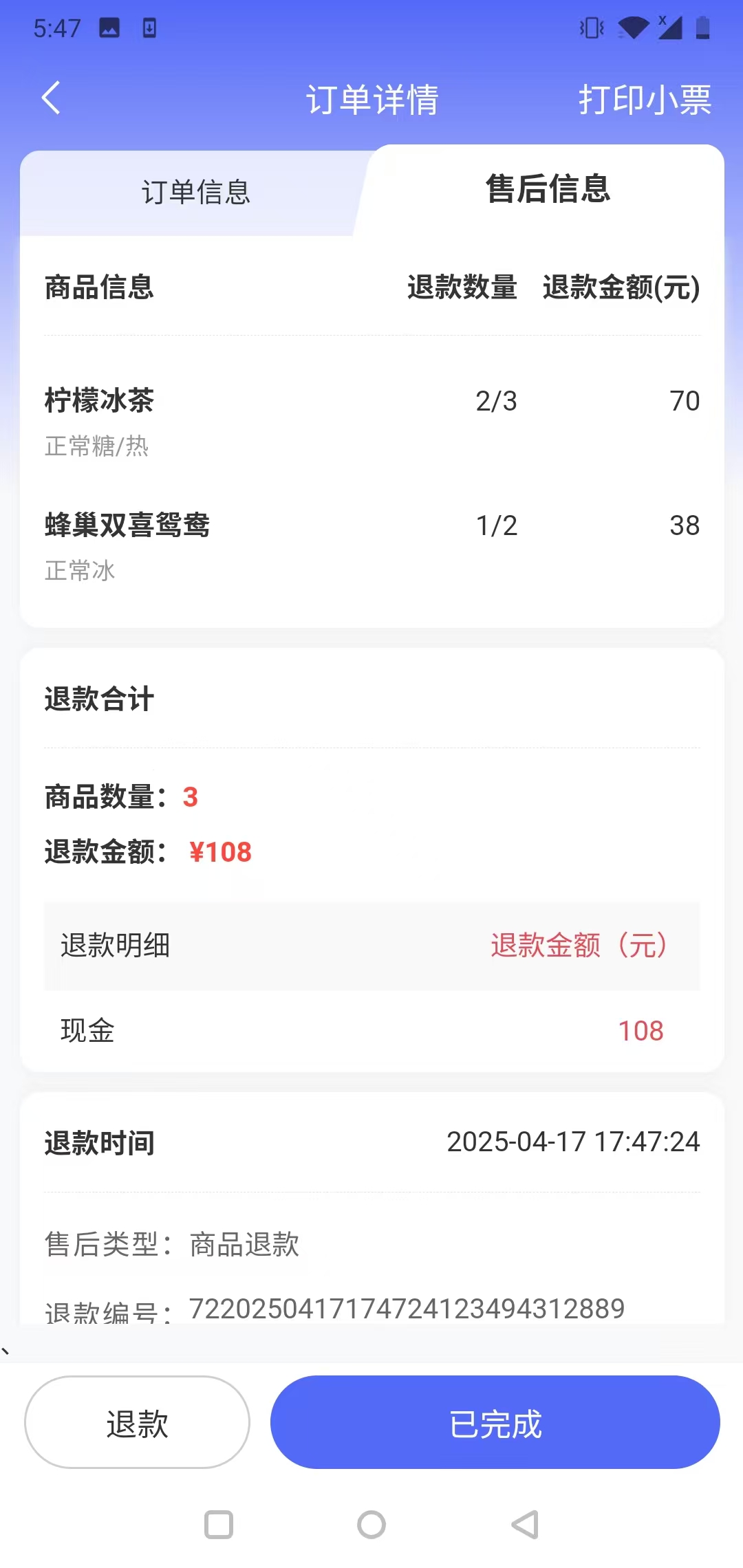Tap the blue 已完成 button

tap(495, 1422)
